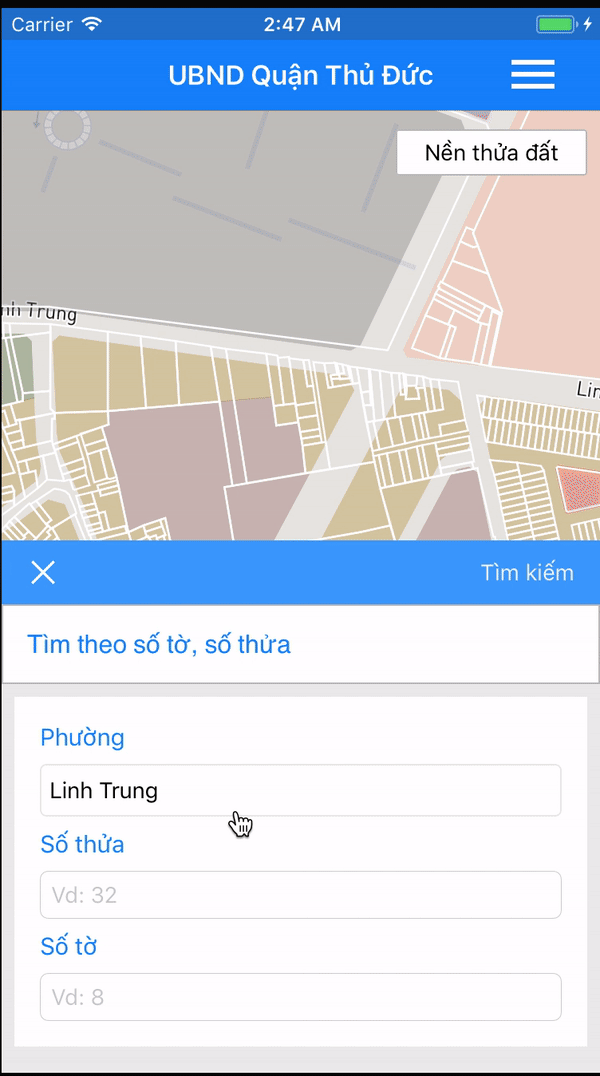Close the search panel
This screenshot has height=1076, width=600.
[x=43, y=572]
